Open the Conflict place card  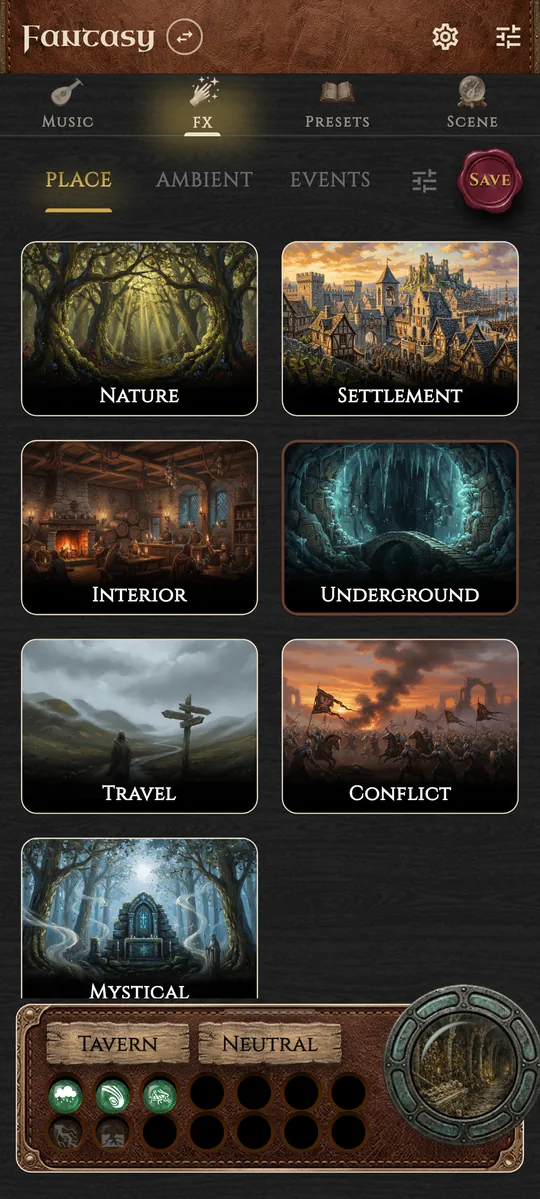[x=400, y=726]
